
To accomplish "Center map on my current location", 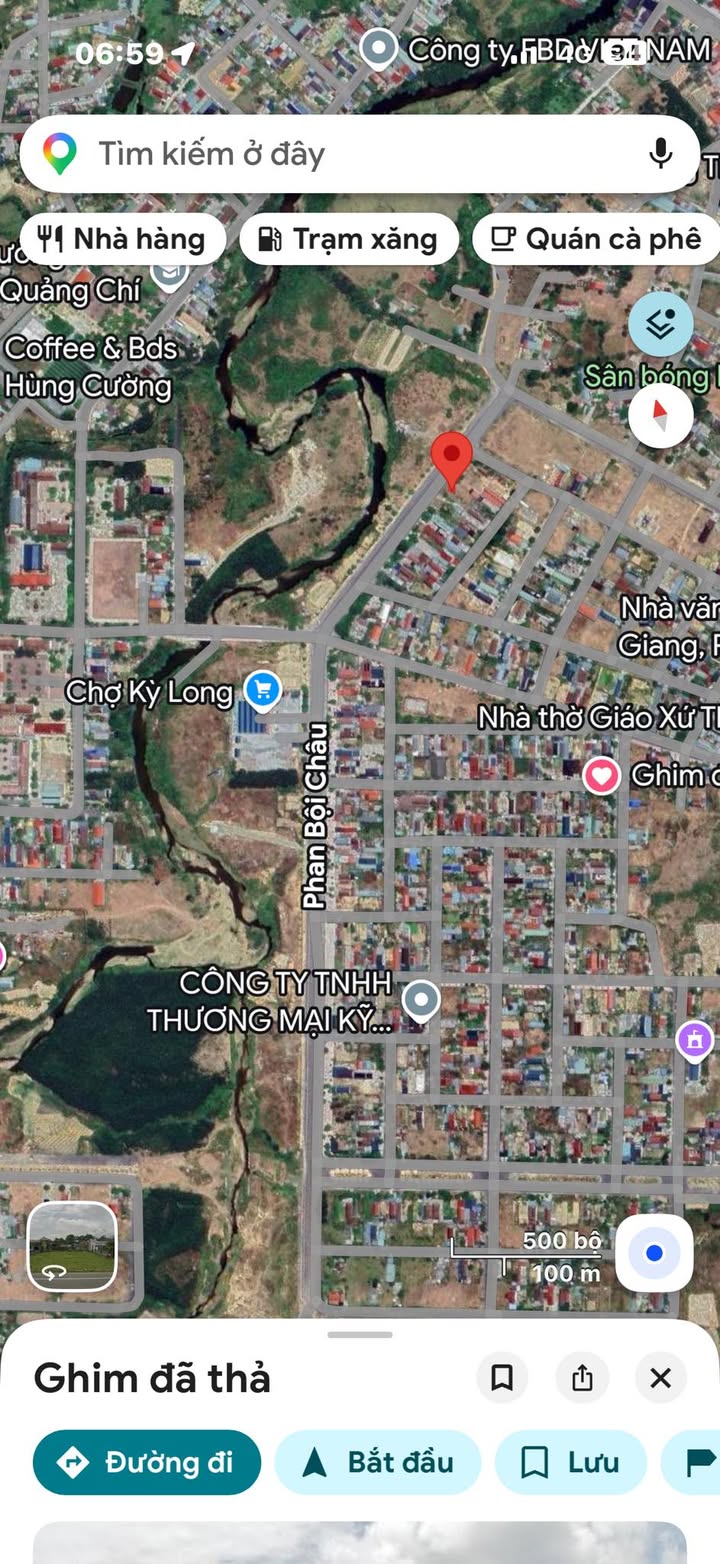I will [654, 1252].
